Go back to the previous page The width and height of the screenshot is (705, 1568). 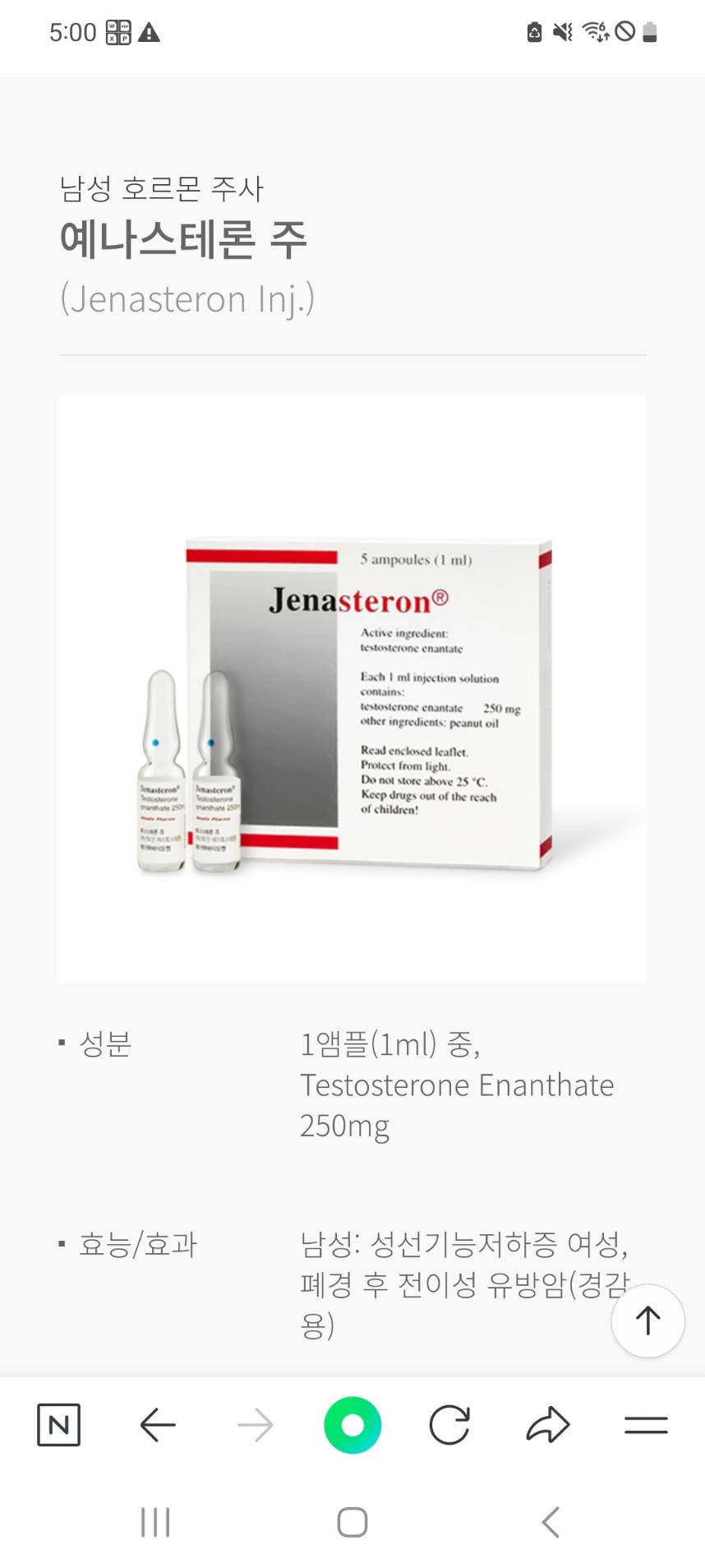pyautogui.click(x=158, y=1425)
